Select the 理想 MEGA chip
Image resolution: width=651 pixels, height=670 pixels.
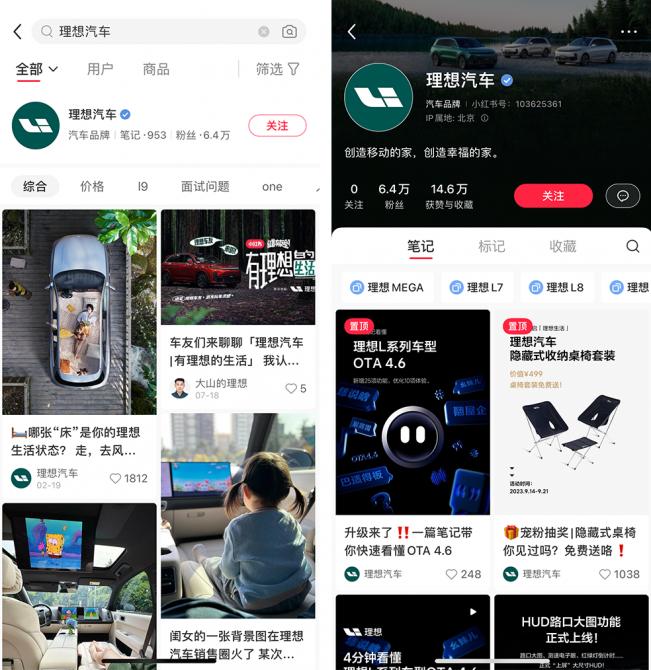coord(387,288)
